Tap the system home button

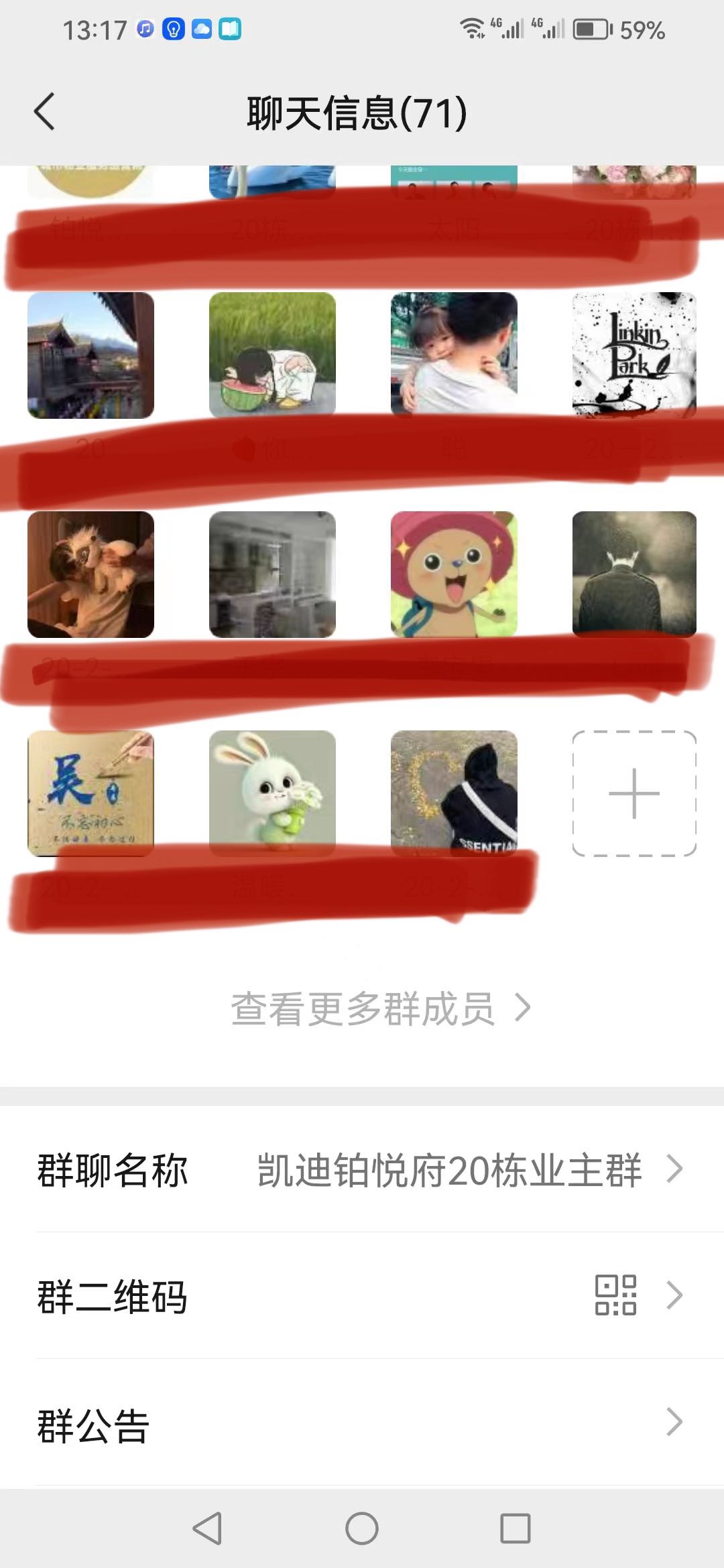362,1528
